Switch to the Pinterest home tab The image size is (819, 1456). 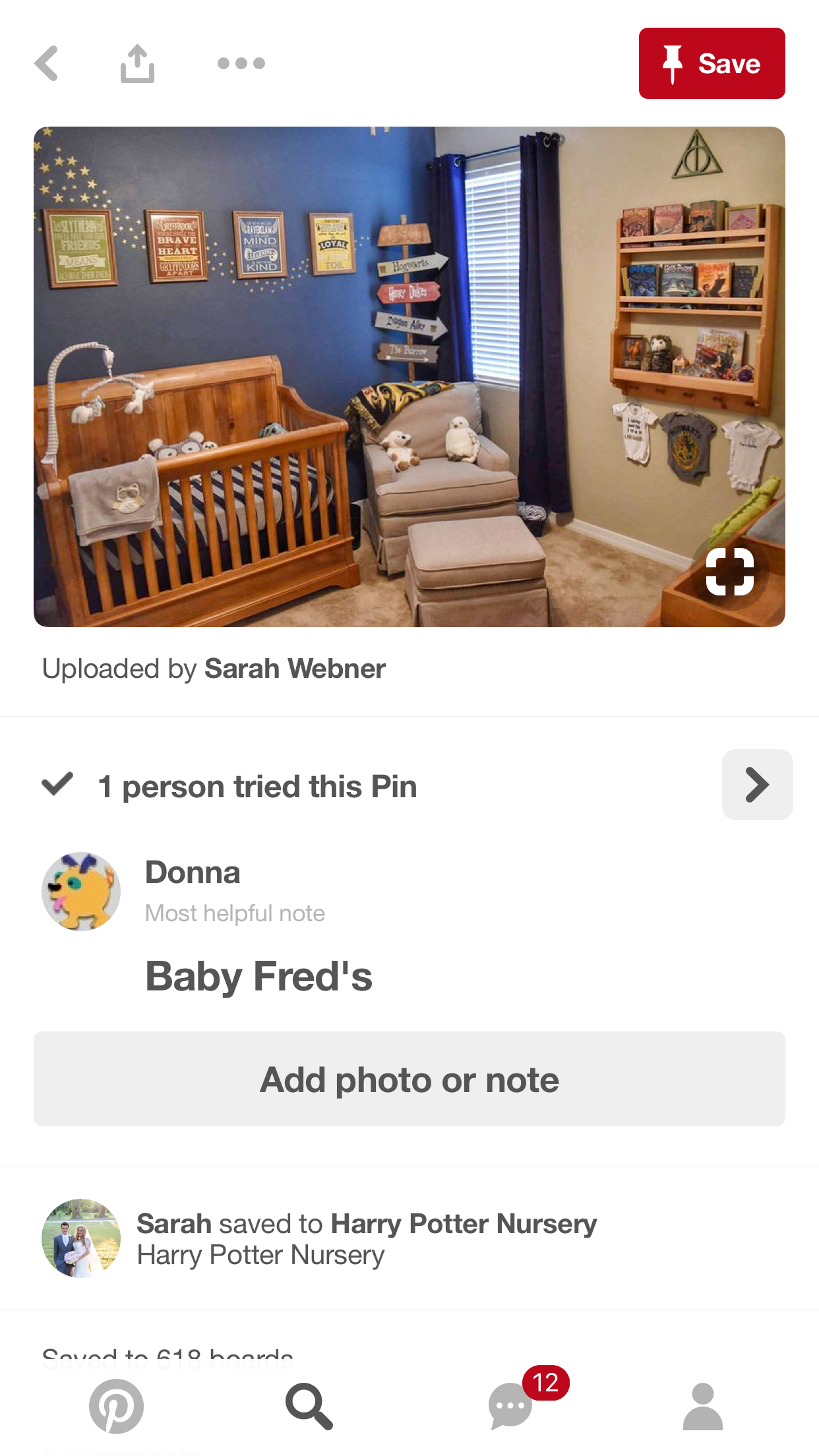[x=117, y=1406]
